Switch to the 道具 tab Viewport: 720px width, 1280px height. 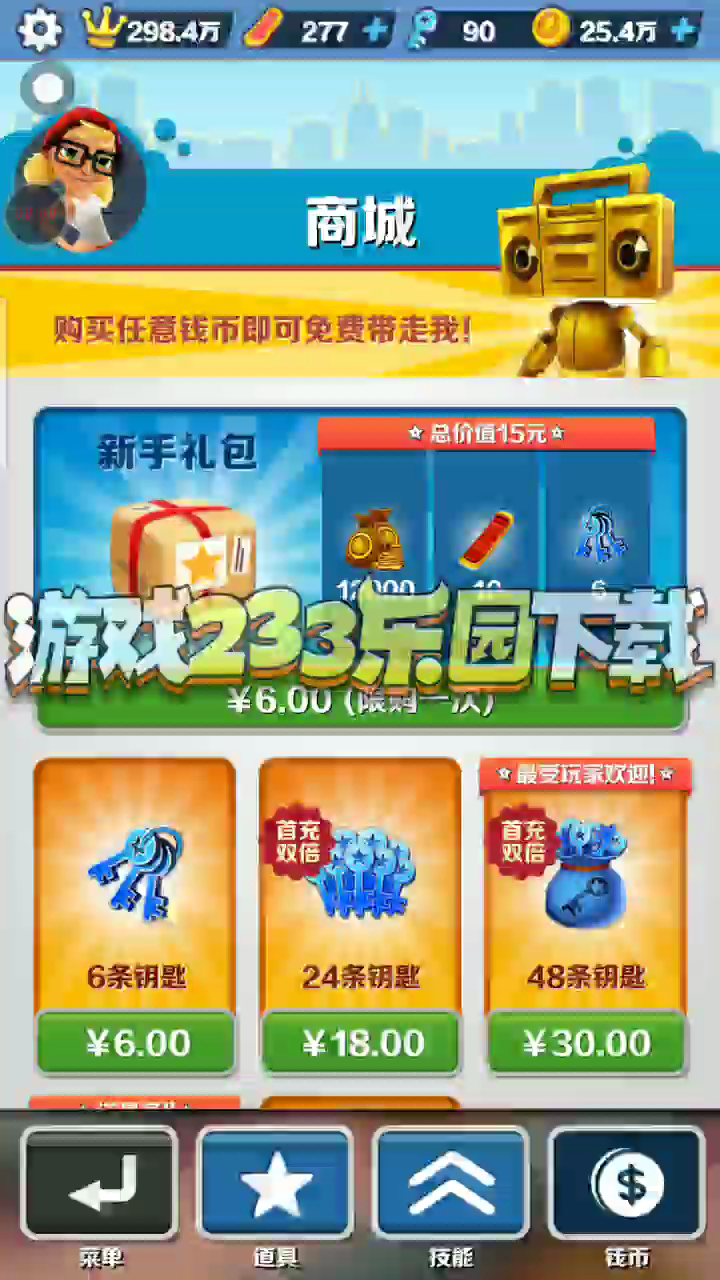275,1183
